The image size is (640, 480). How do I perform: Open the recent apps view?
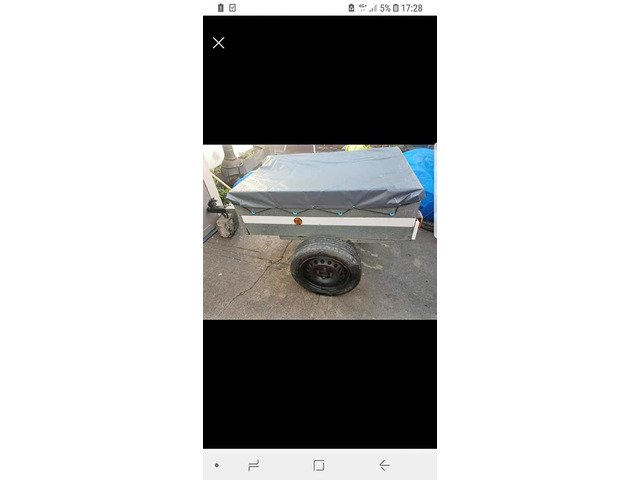click(254, 465)
